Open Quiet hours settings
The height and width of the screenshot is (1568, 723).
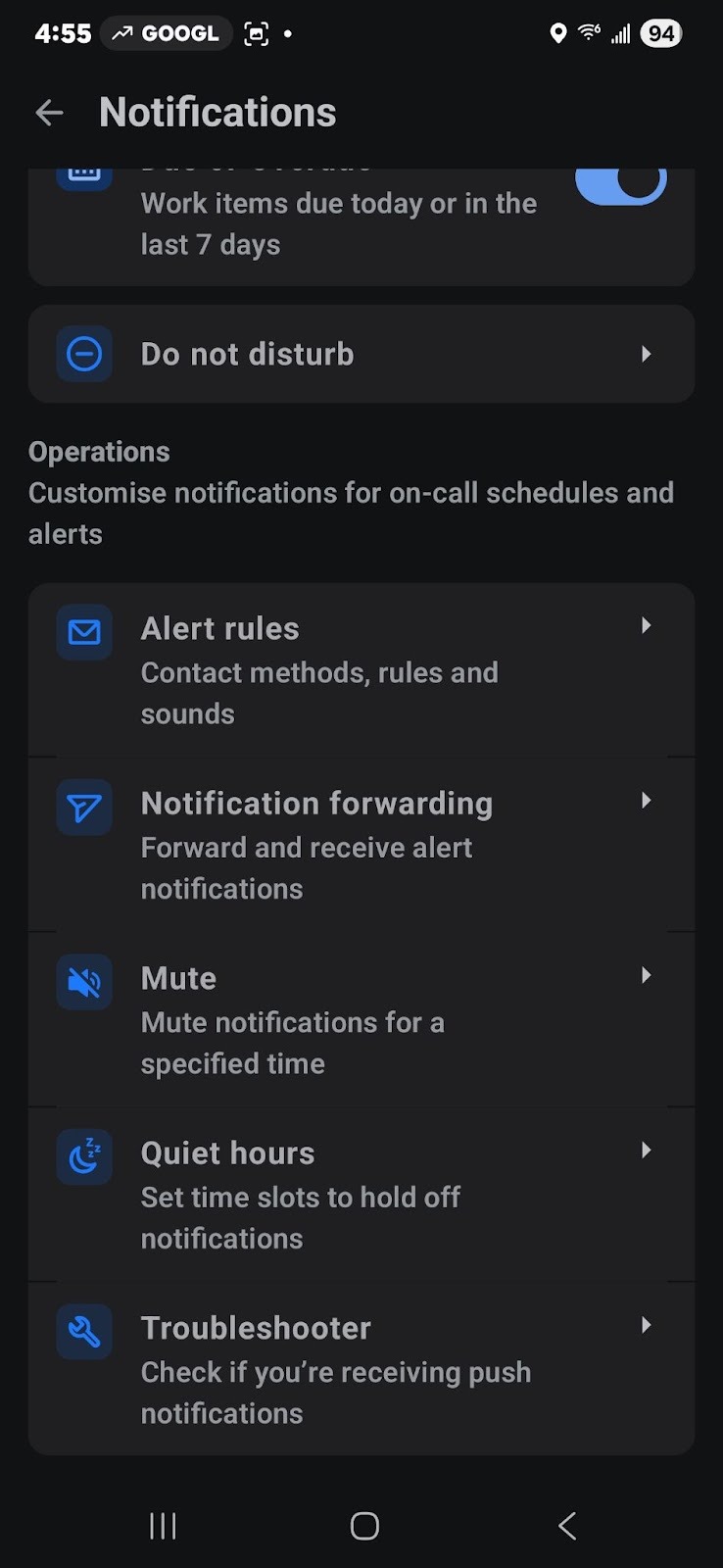click(x=361, y=1195)
